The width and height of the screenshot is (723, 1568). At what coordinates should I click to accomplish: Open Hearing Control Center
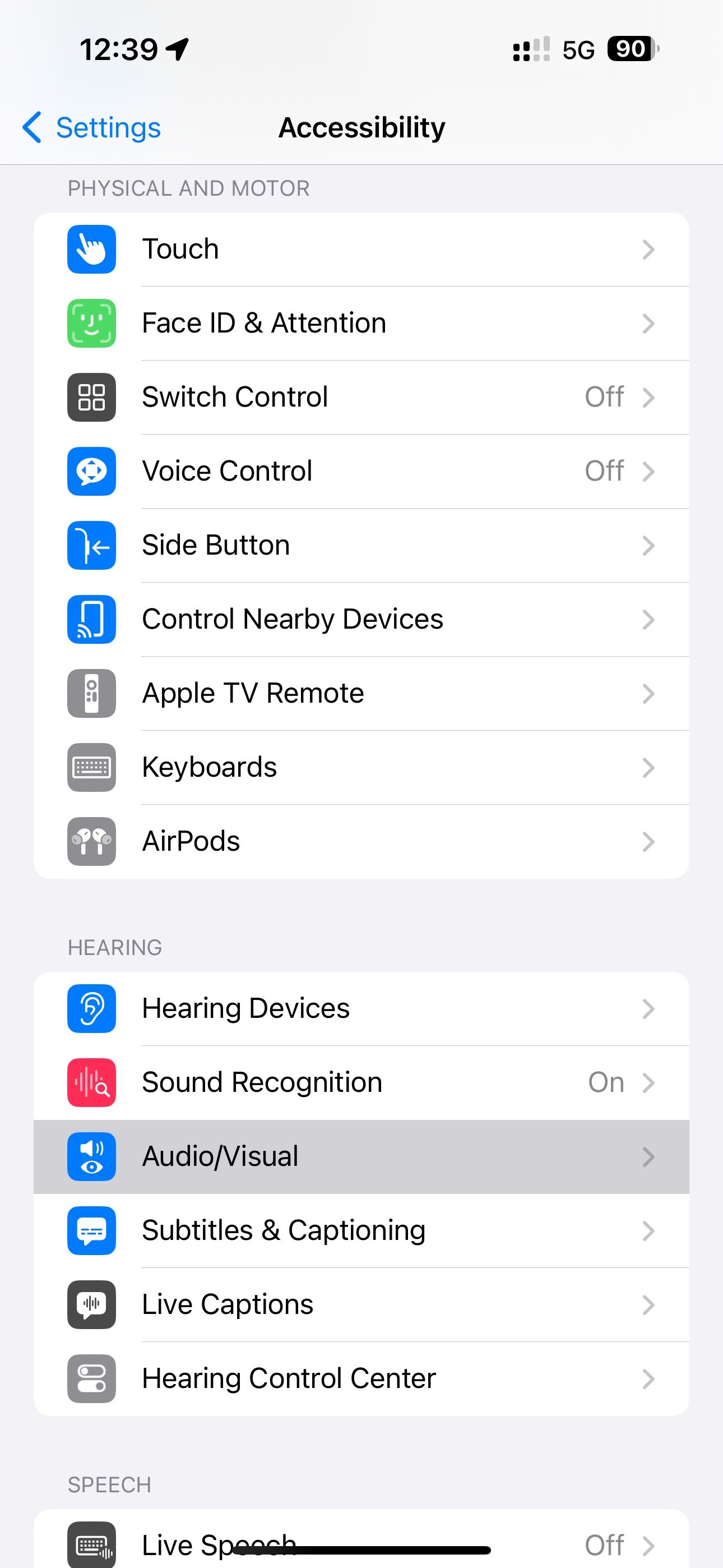[x=361, y=1378]
